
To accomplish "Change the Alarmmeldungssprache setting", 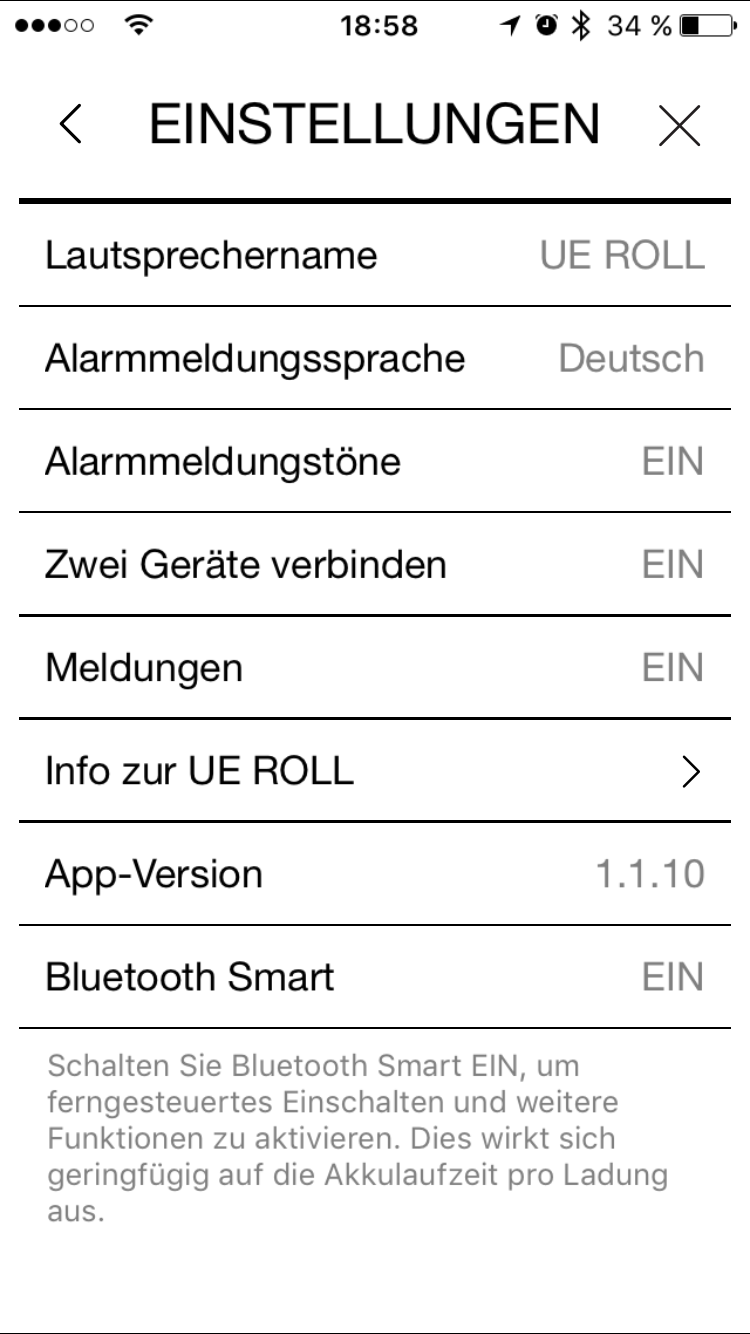I will 375,358.
